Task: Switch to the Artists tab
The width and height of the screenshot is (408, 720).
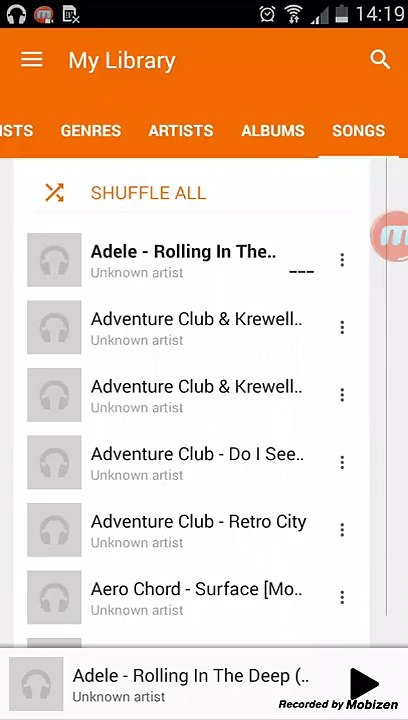Action: pos(181,131)
